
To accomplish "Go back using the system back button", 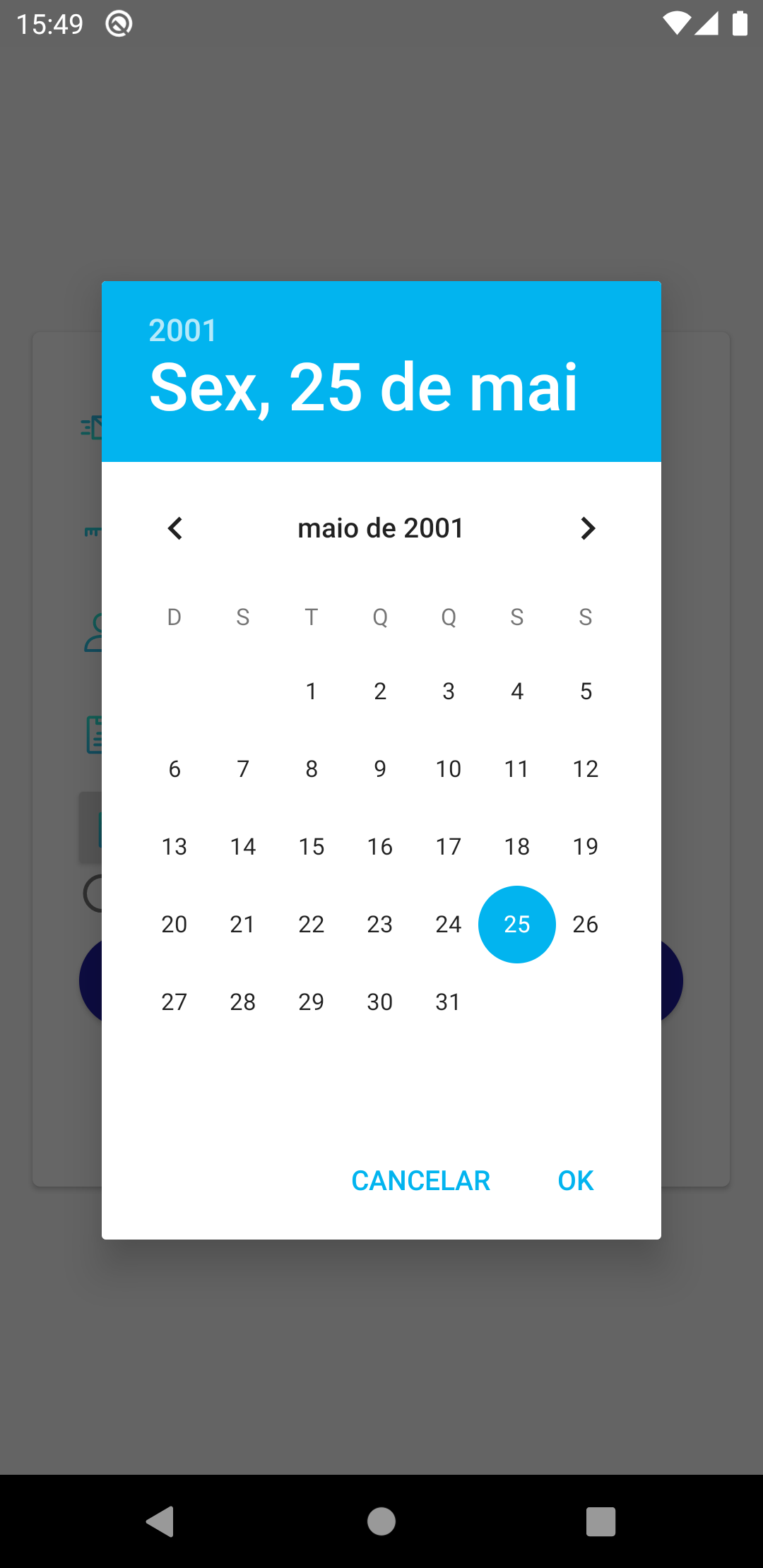I will click(160, 1521).
